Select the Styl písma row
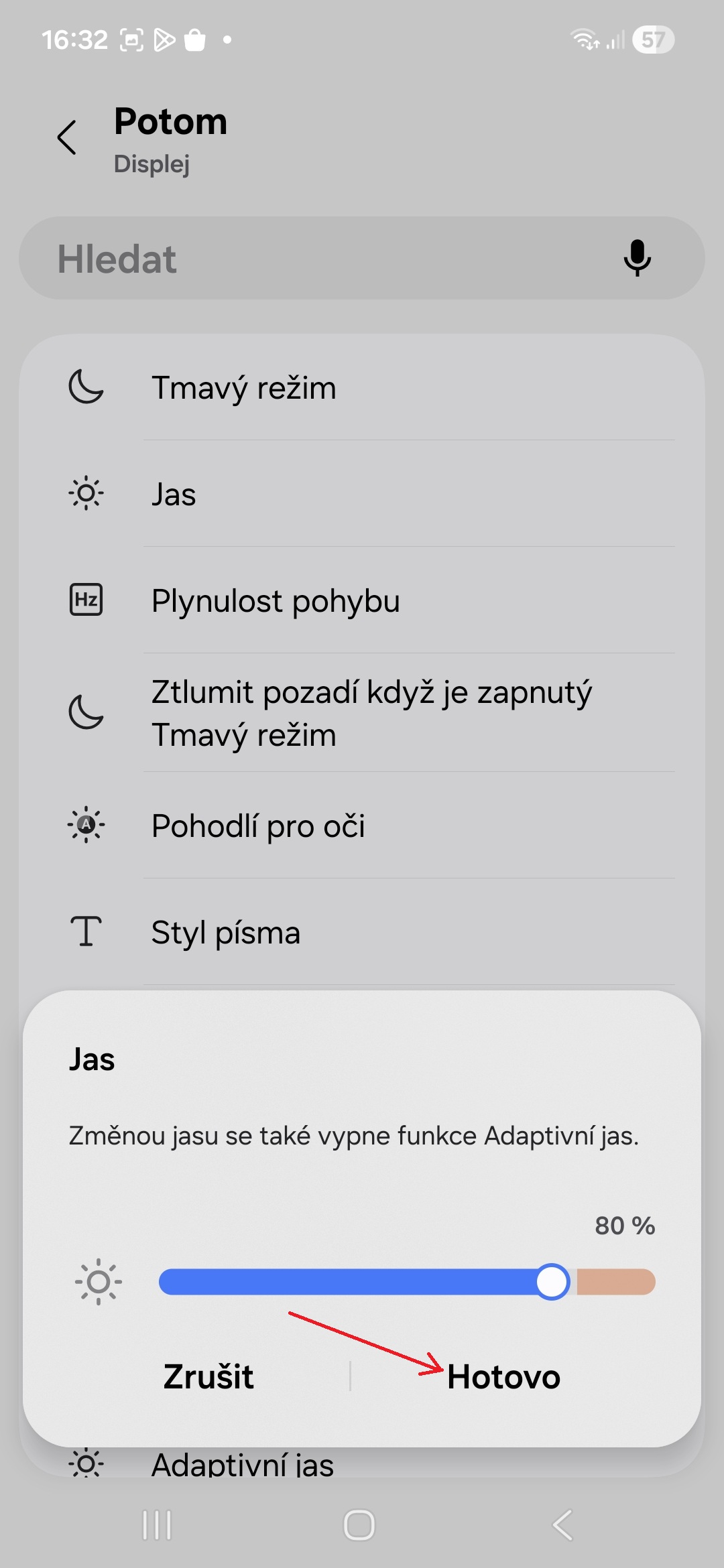The image size is (724, 1568). pos(362,933)
